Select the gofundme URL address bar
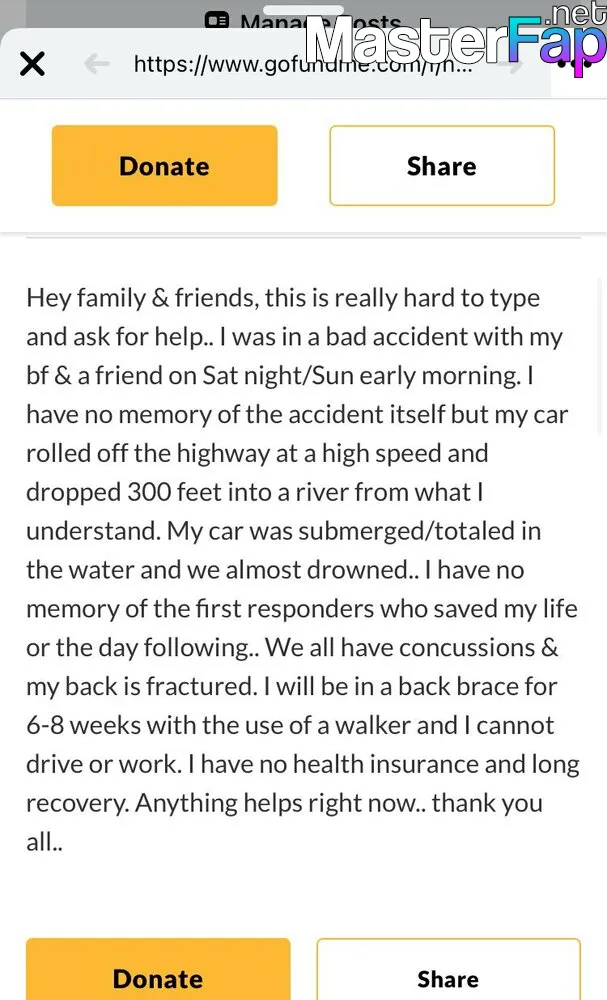 pyautogui.click(x=303, y=64)
